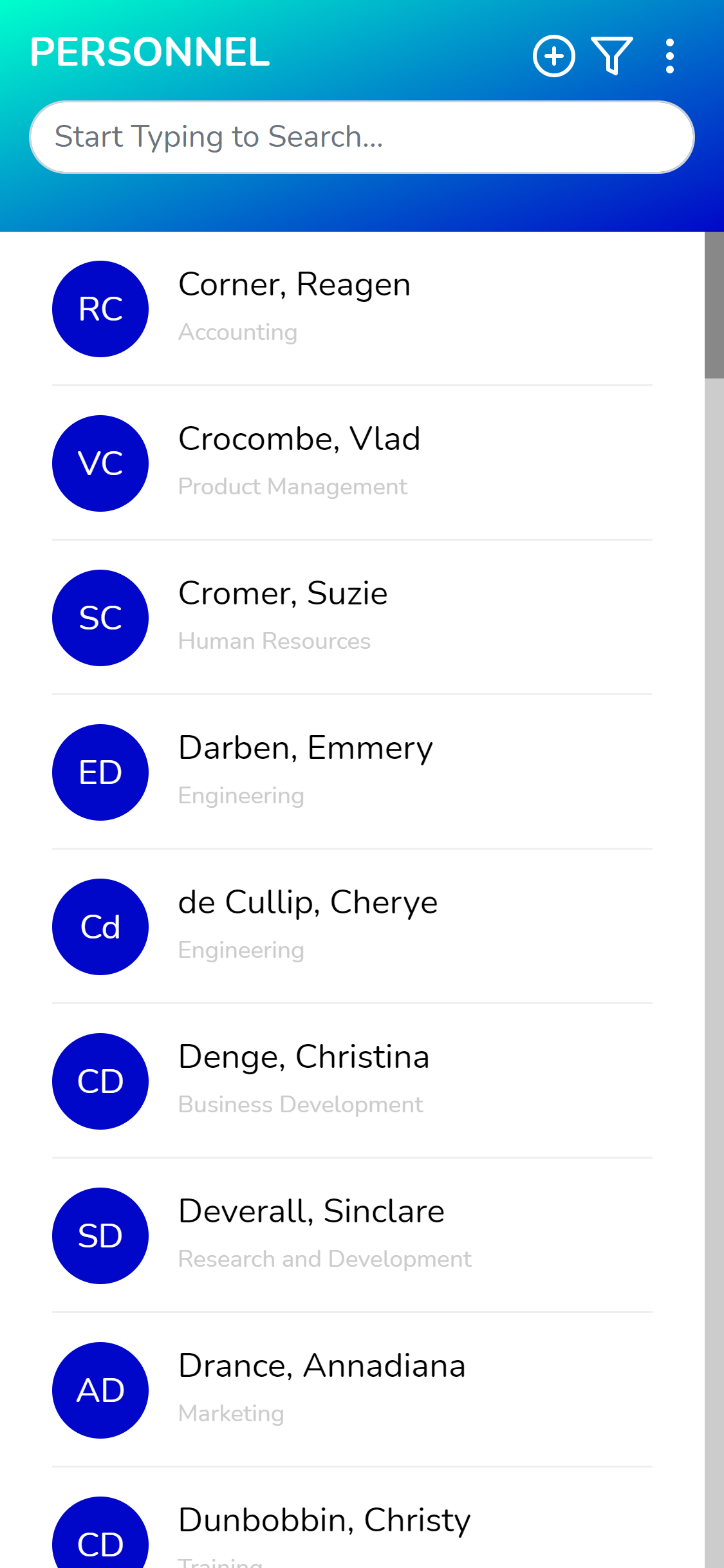
Task: Select Deverall, Sinclare's row
Action: (352, 1236)
